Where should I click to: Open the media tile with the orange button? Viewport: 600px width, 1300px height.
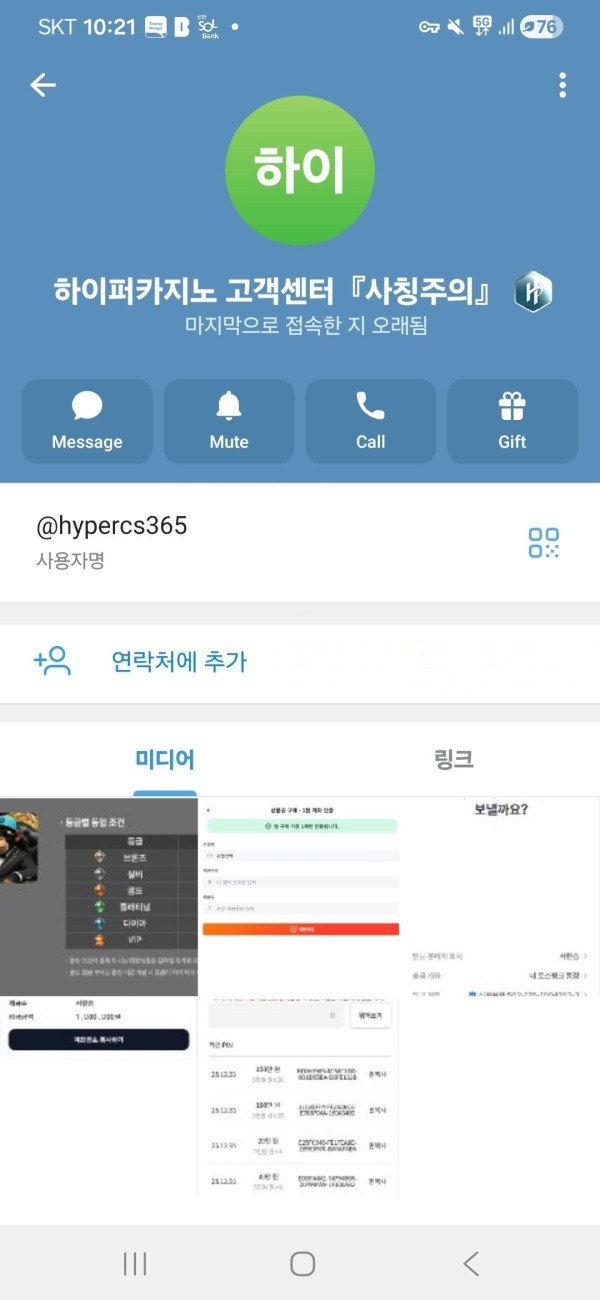pyautogui.click(x=300, y=895)
